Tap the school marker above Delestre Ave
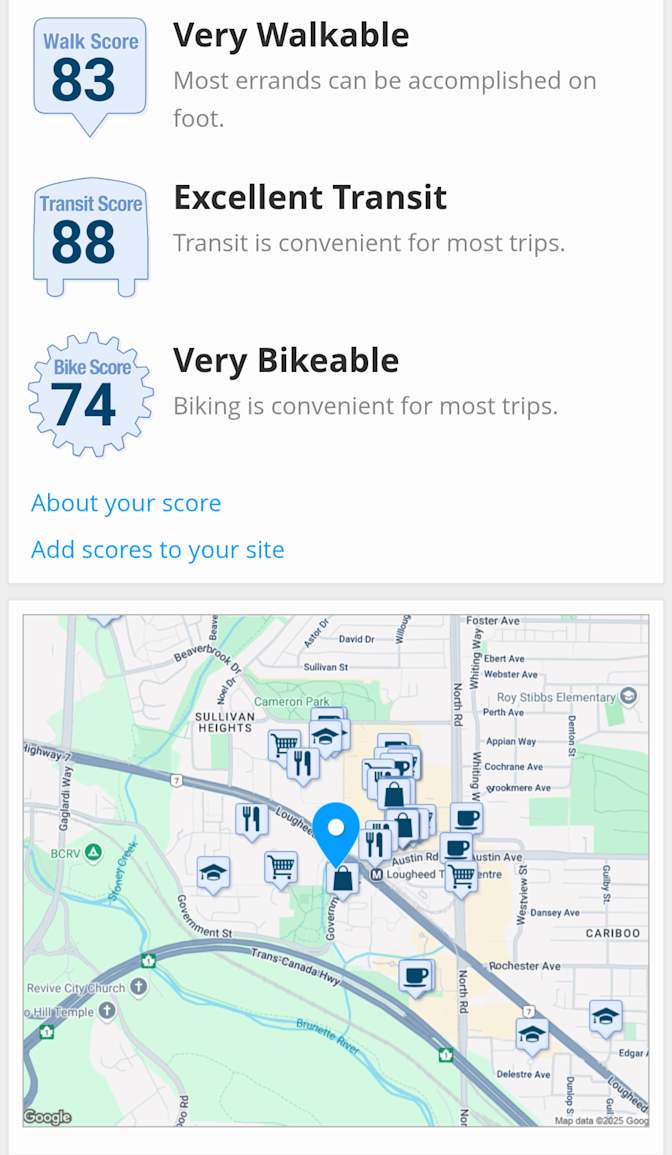The image size is (672, 1155). [532, 1034]
